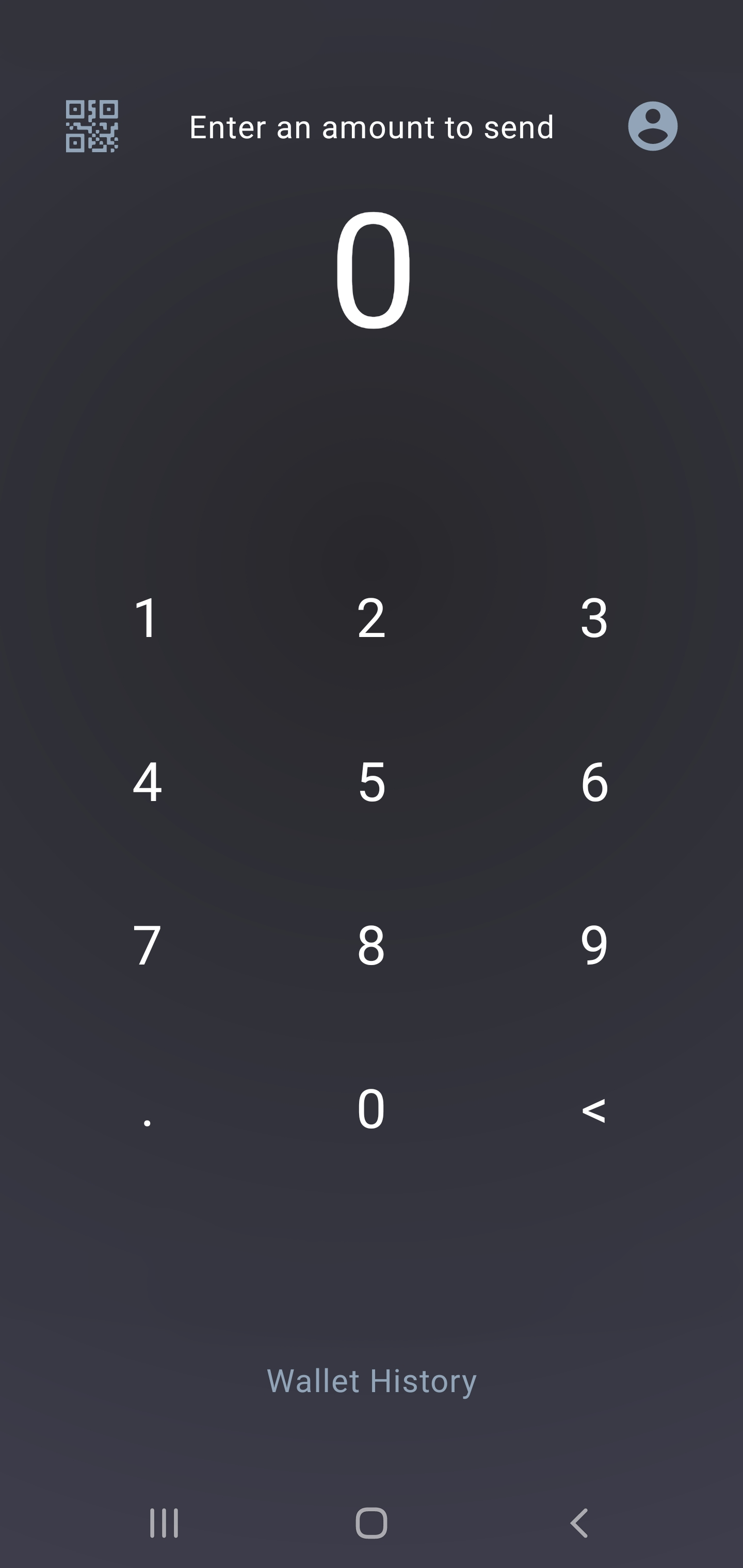743x1568 pixels.
Task: Open the account profile icon
Action: [x=652, y=126]
